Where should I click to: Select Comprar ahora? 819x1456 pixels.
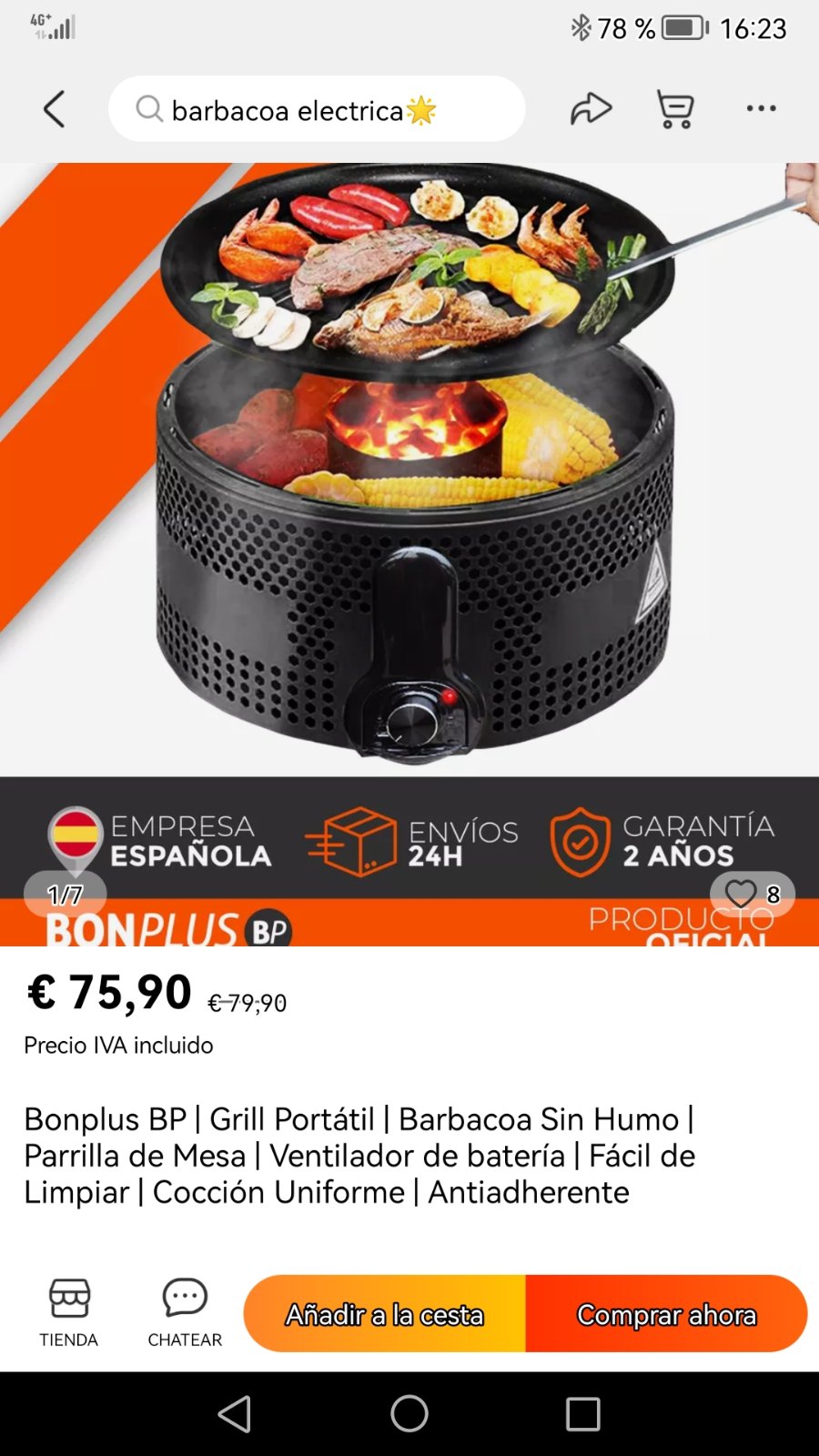pos(666,1314)
